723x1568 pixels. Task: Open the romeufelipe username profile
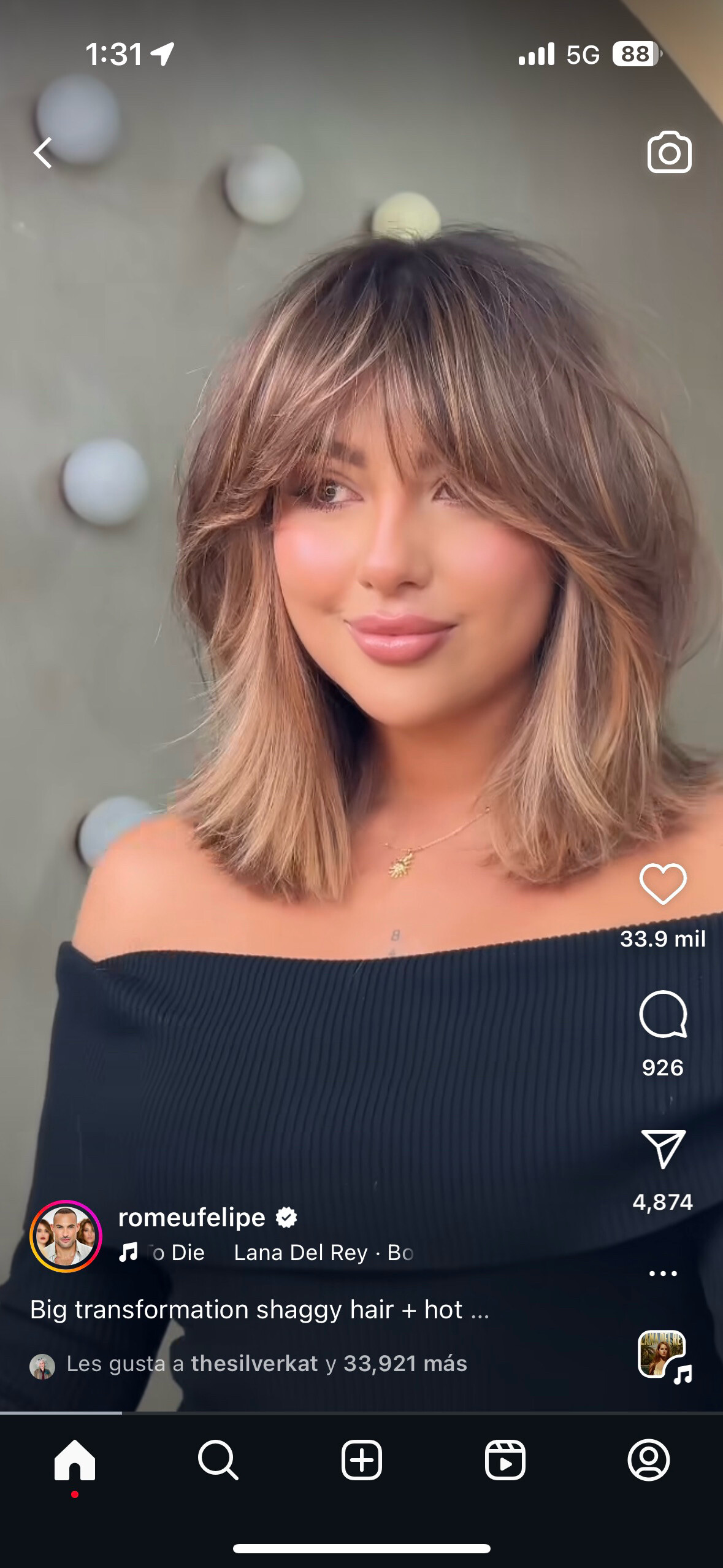(191, 1218)
